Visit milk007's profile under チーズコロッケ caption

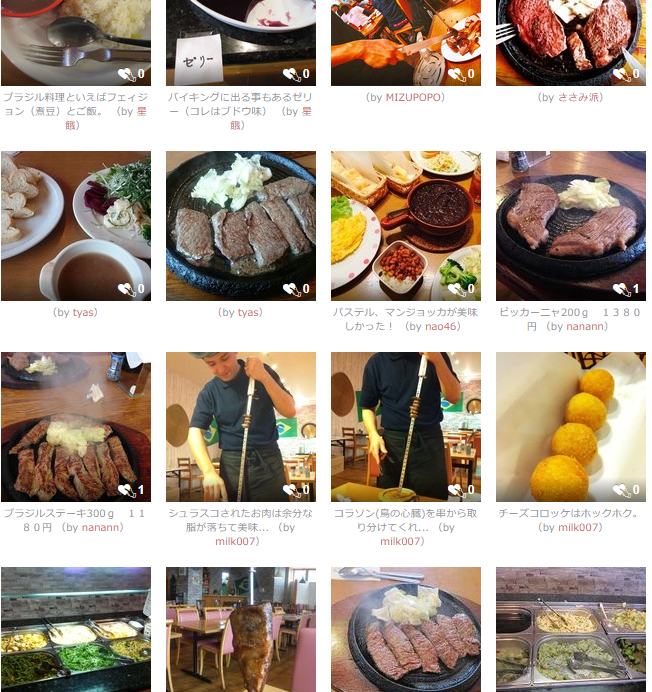point(579,527)
